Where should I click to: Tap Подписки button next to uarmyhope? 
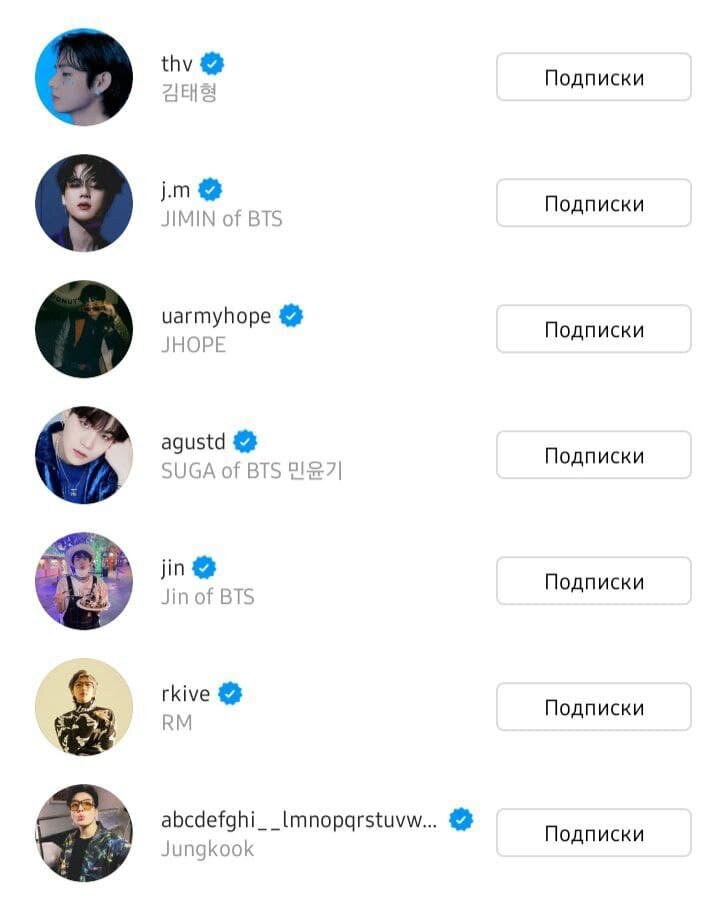click(x=593, y=330)
